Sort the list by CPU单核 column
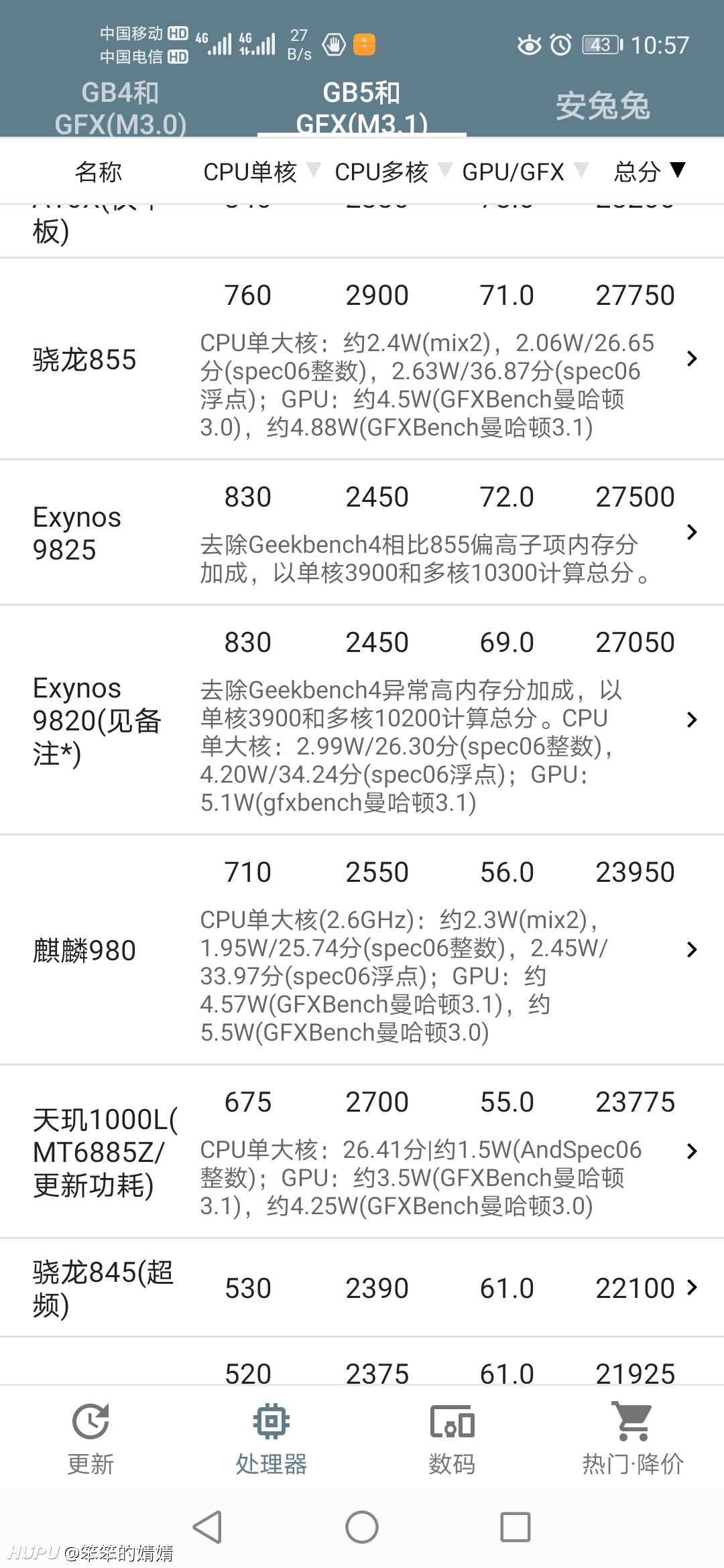 [261, 172]
